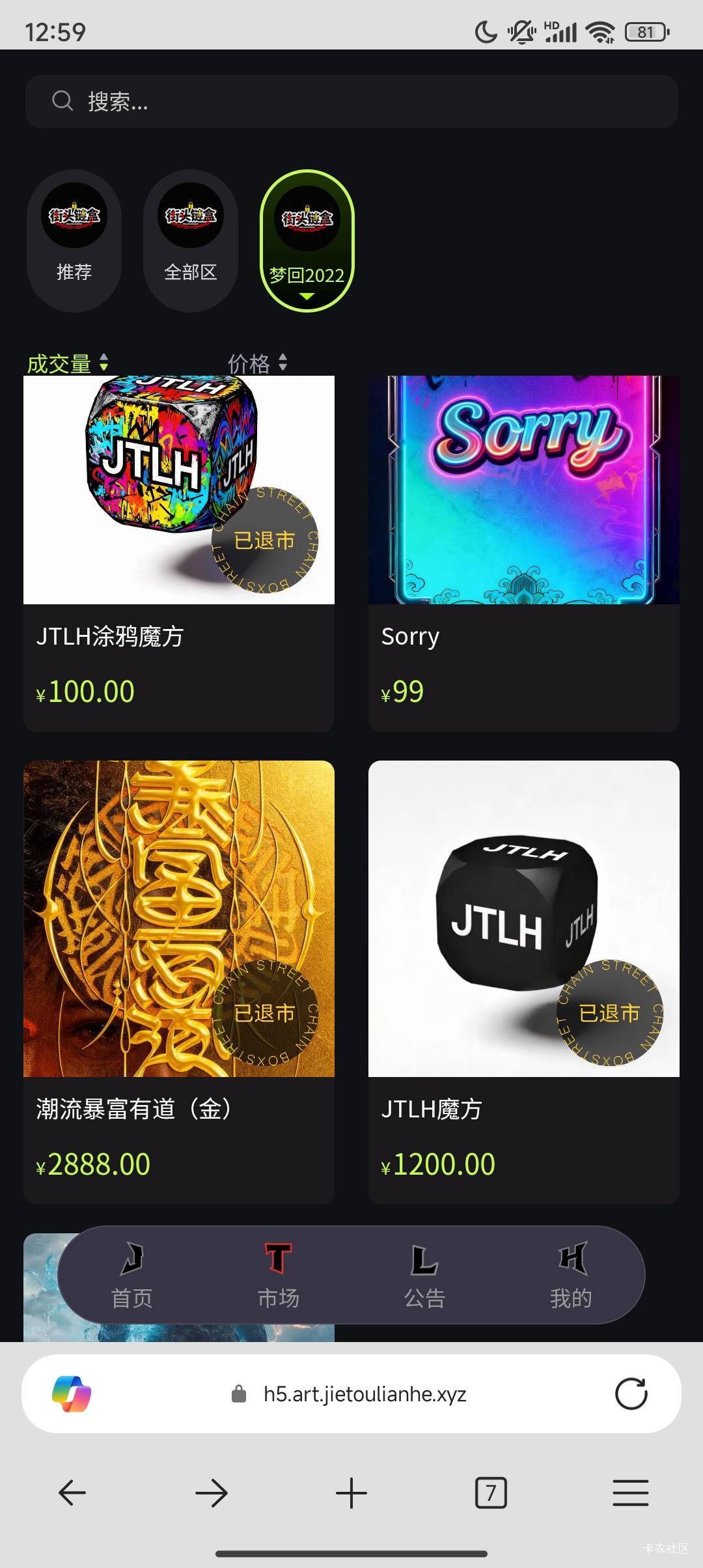Tap the 搜索 search field
Viewport: 703px width, 1568px height.
point(351,102)
